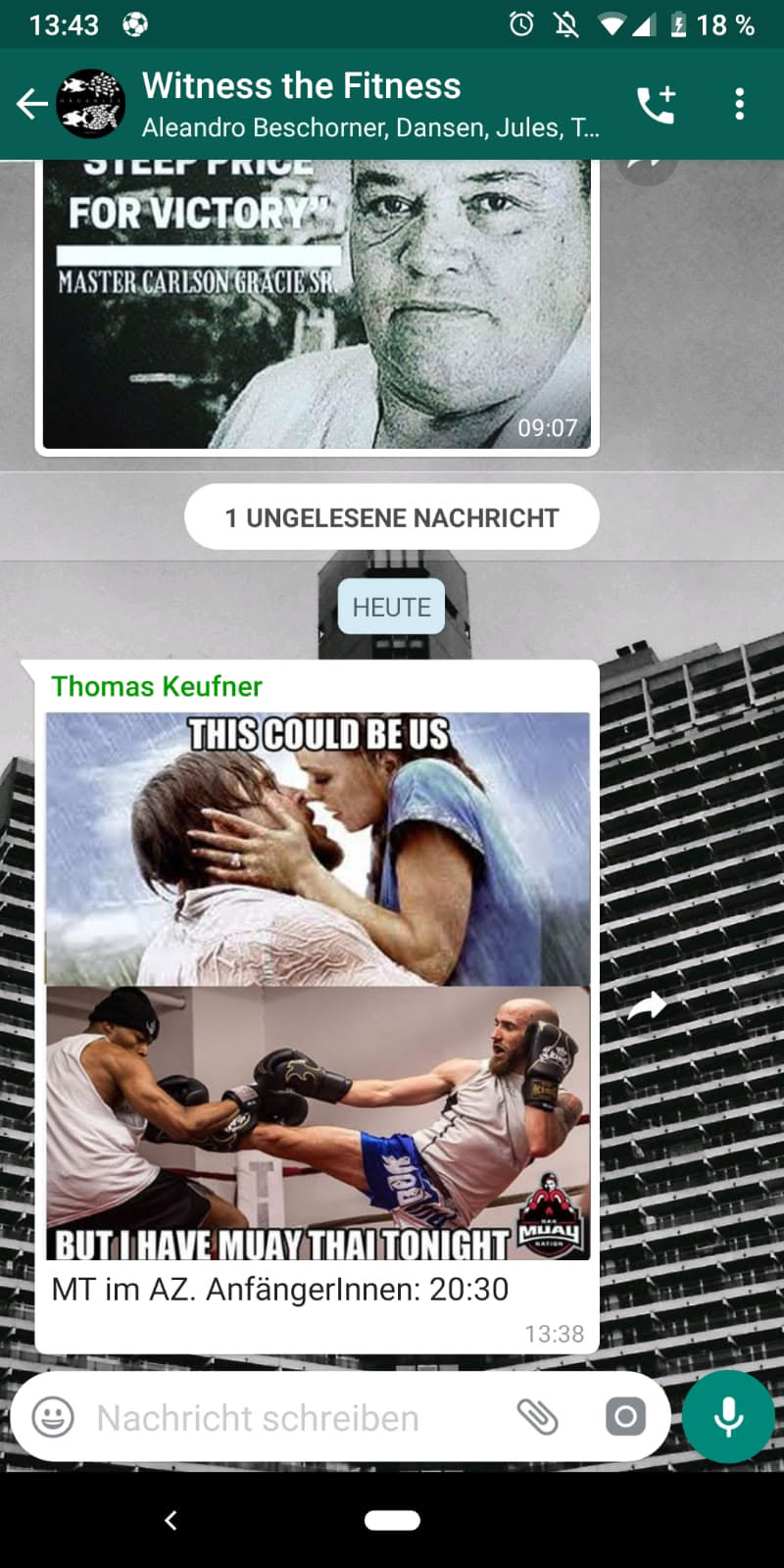Tap the system back button
The height and width of the screenshot is (1568, 784).
pyautogui.click(x=171, y=1520)
